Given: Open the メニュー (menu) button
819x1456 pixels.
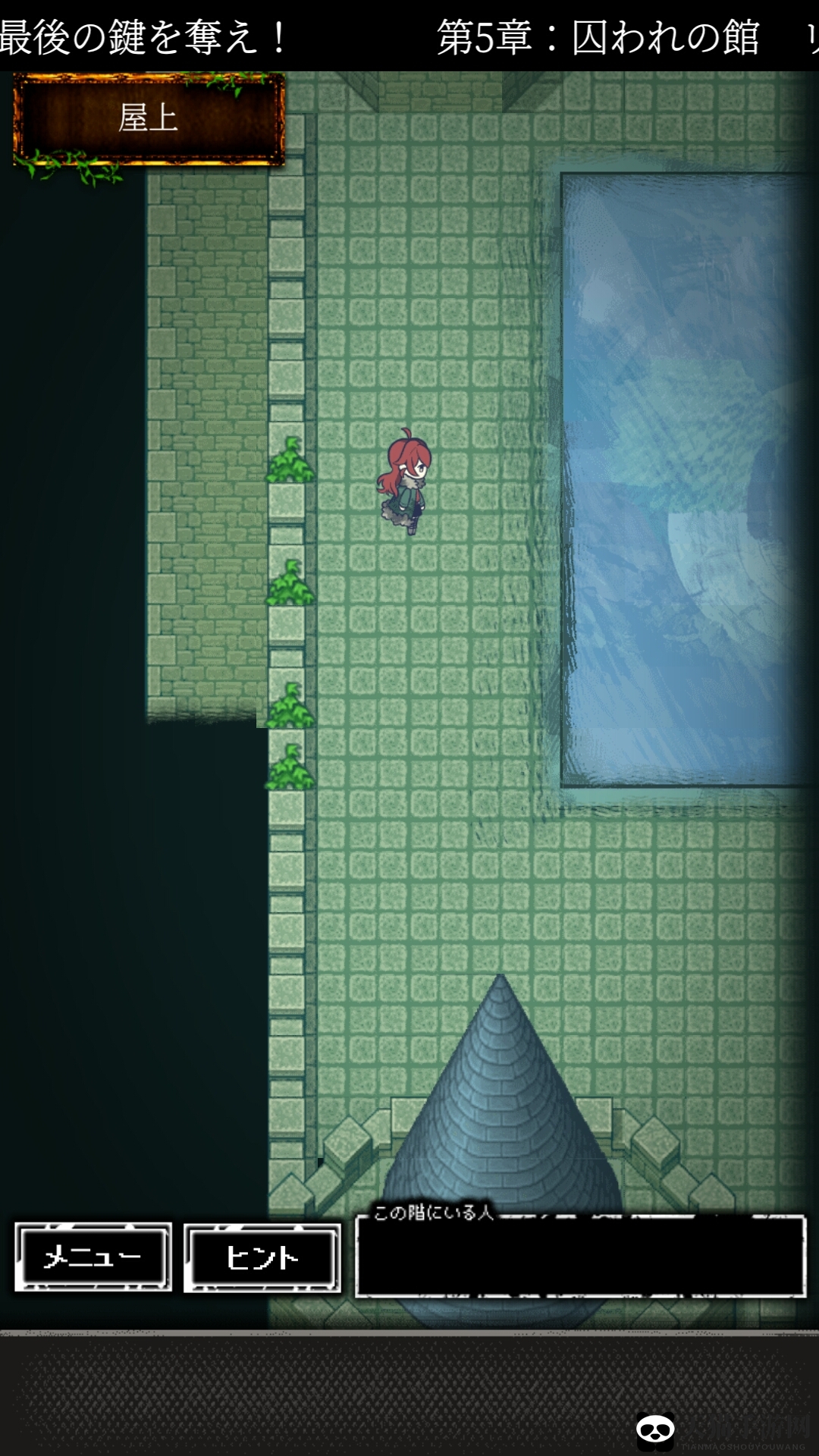Looking at the screenshot, I should tap(93, 1257).
